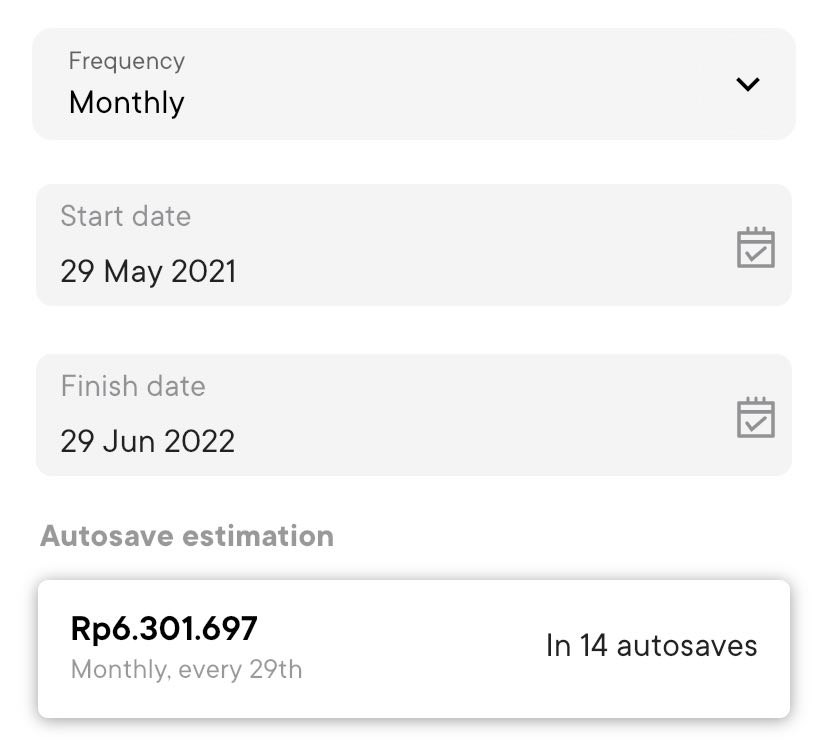Change the Finish date field

click(413, 415)
